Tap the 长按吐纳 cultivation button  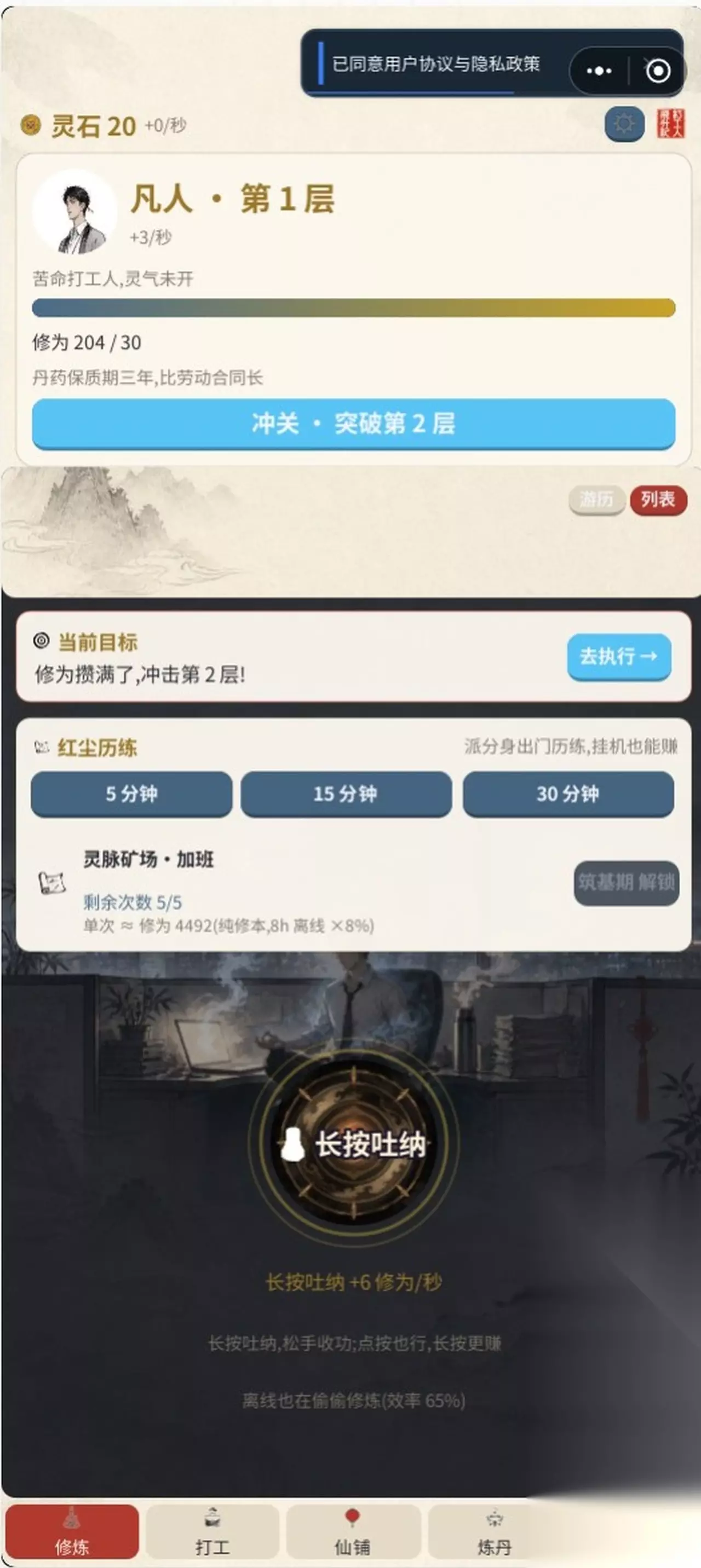353,1145
